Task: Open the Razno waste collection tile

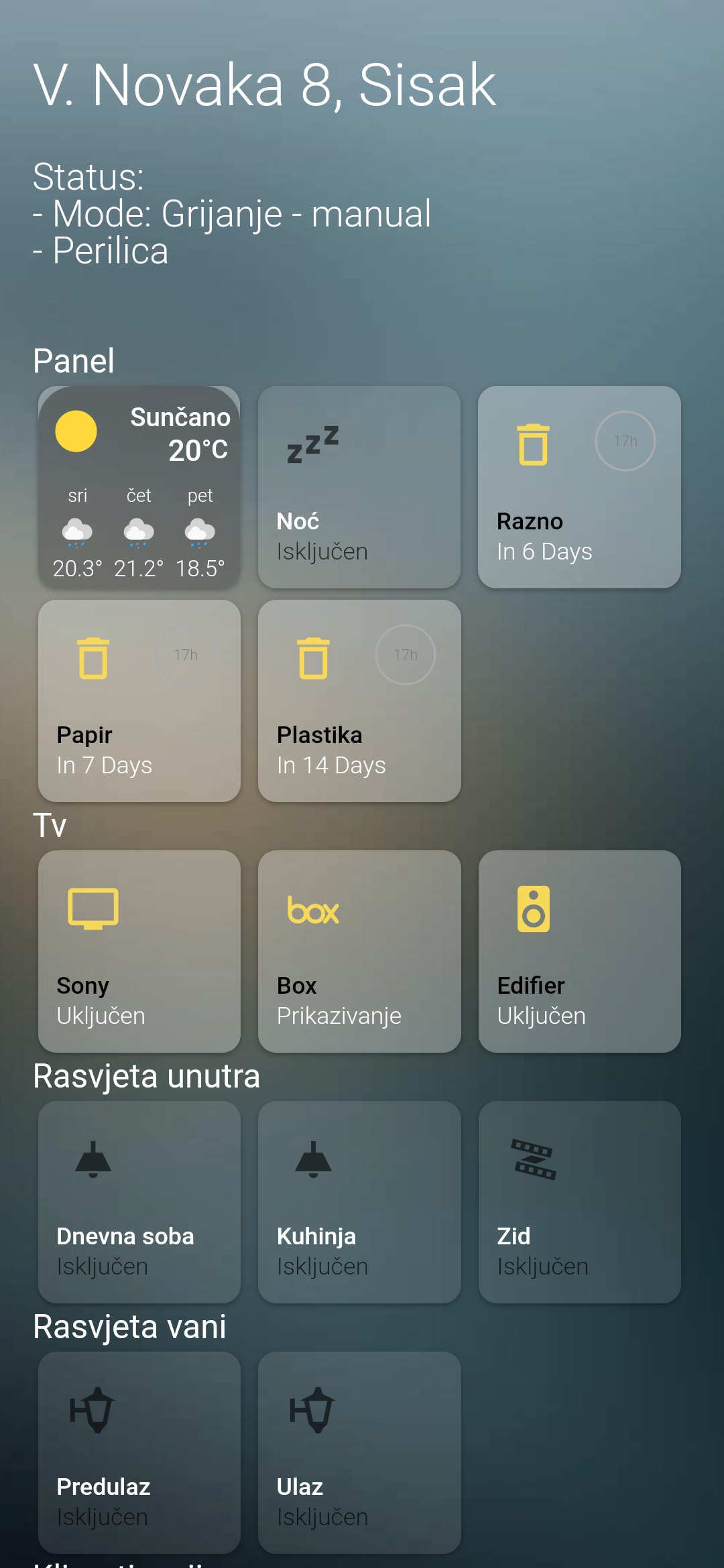Action: coord(579,487)
